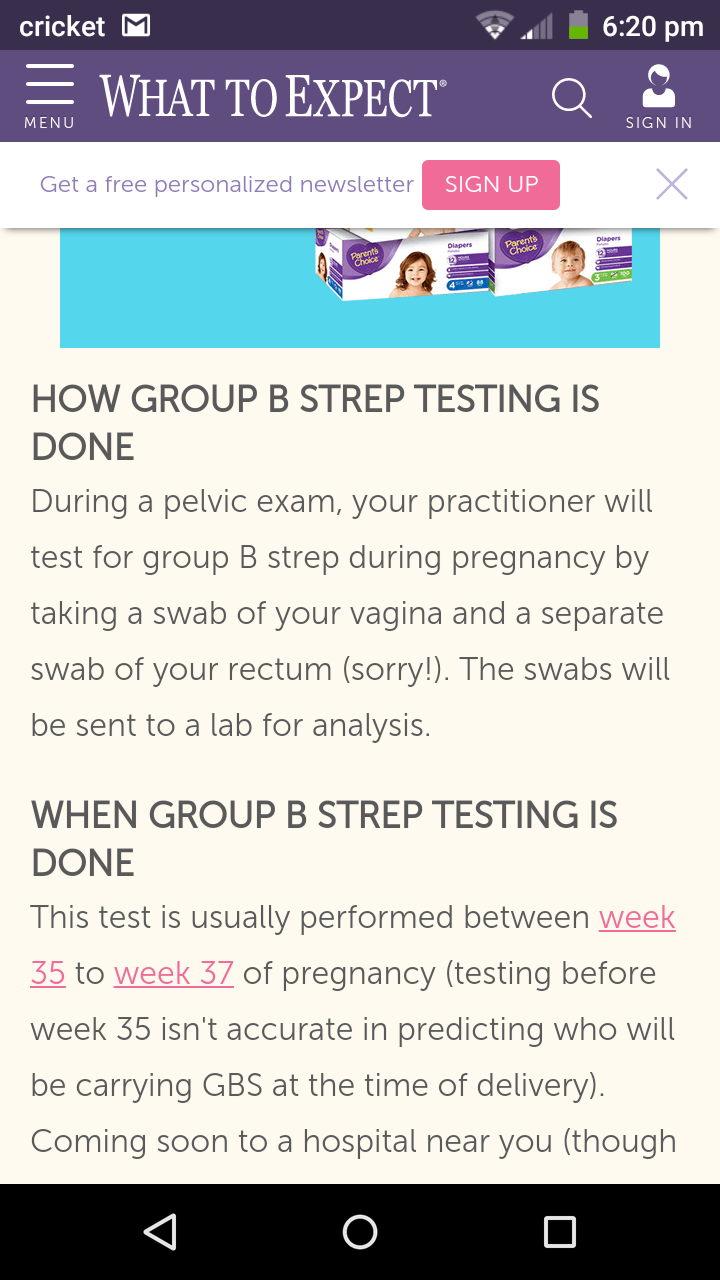This screenshot has height=1280, width=720.
Task: Tap the Sign In profile icon
Action: click(659, 96)
